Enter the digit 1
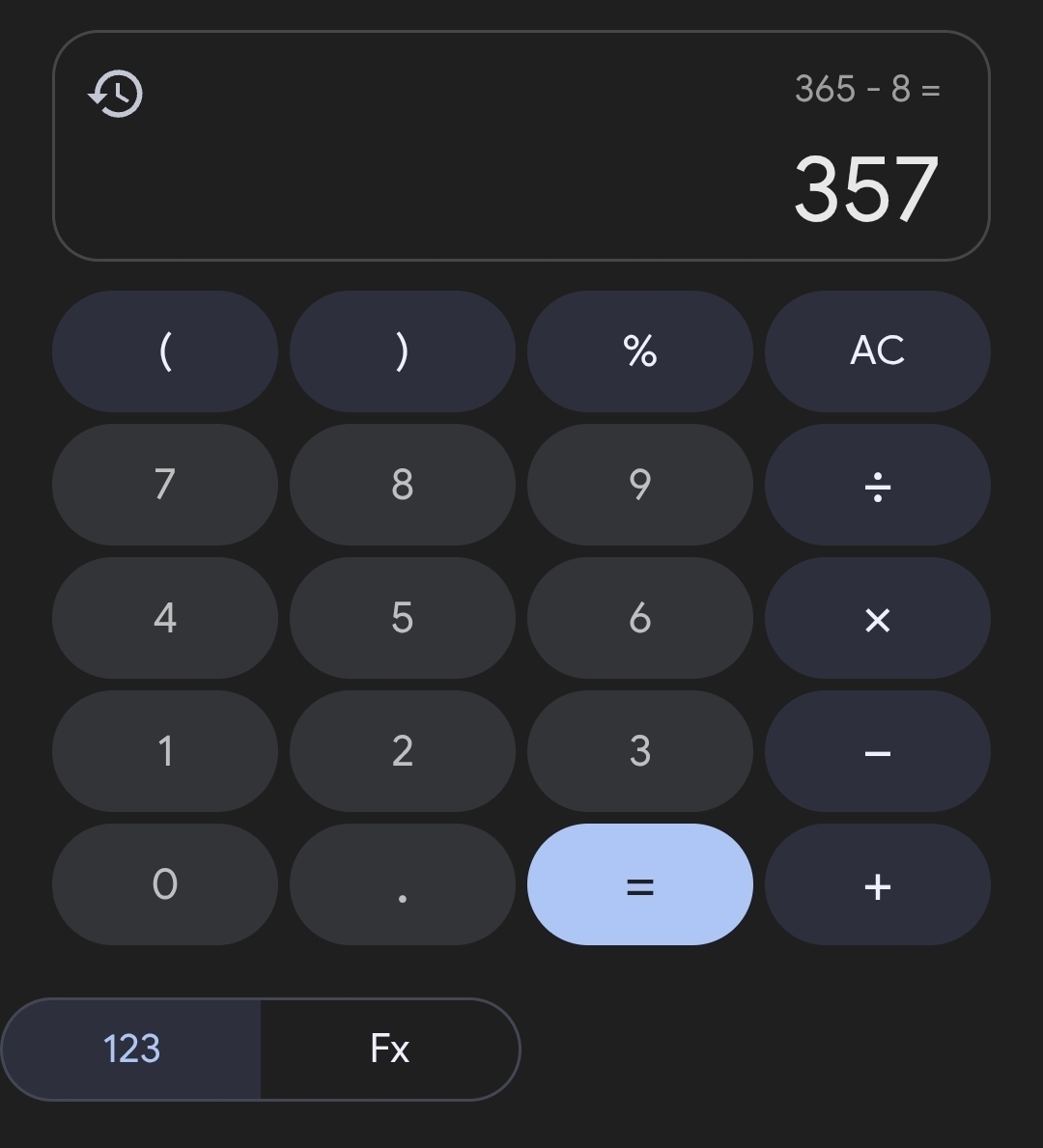Image resolution: width=1043 pixels, height=1148 pixels. pos(165,751)
